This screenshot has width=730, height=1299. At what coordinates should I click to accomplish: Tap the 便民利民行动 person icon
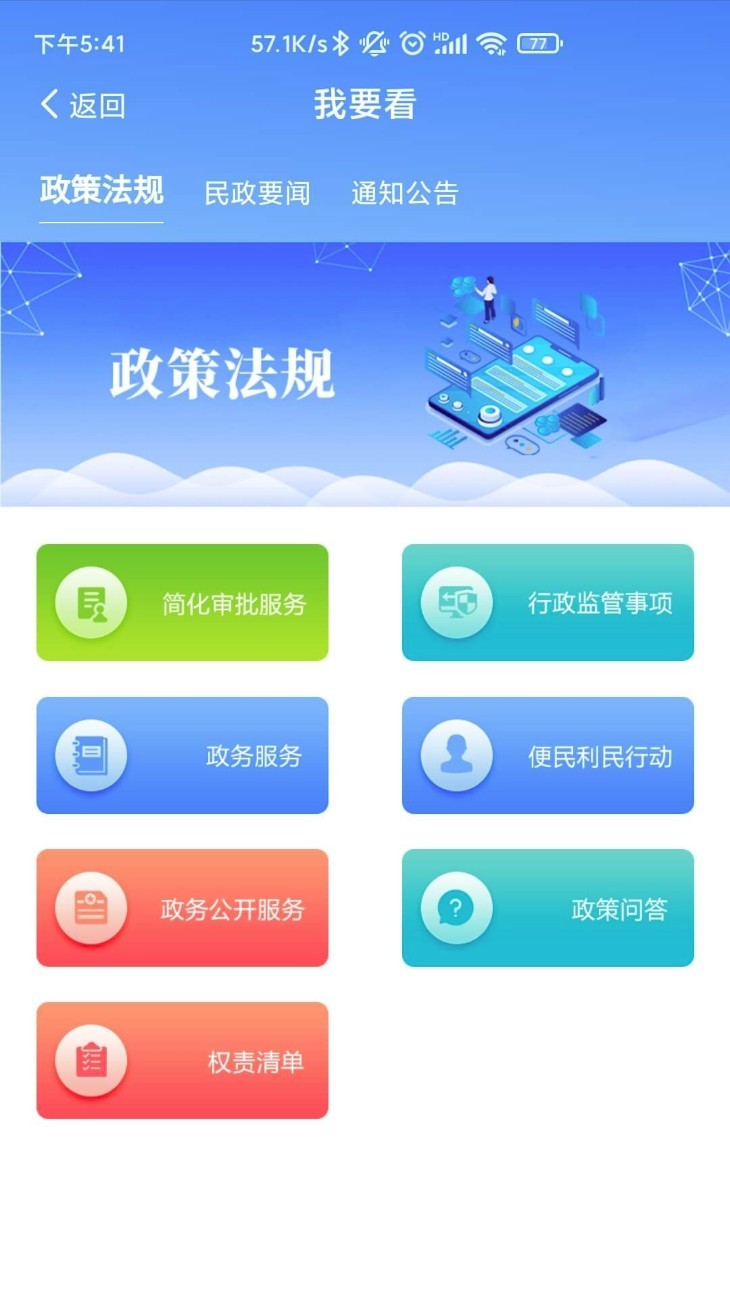tap(457, 754)
